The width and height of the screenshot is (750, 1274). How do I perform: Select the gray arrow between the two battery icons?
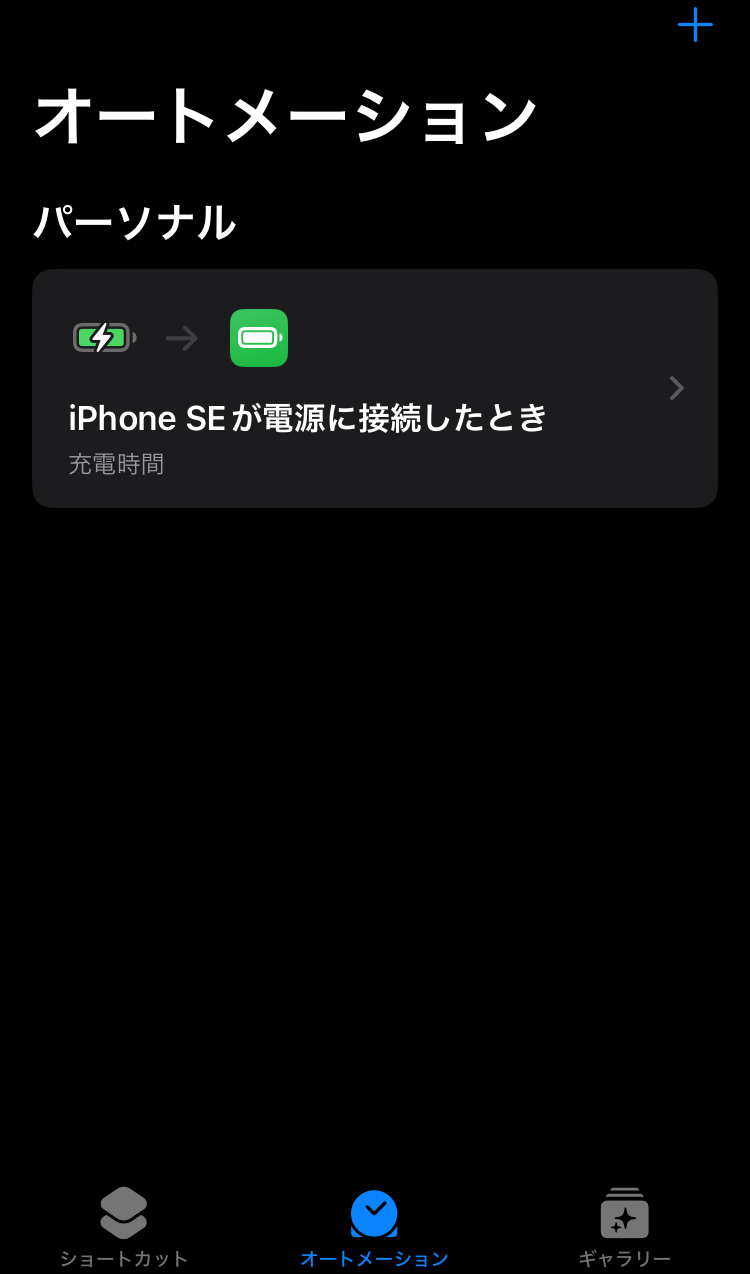pos(180,338)
